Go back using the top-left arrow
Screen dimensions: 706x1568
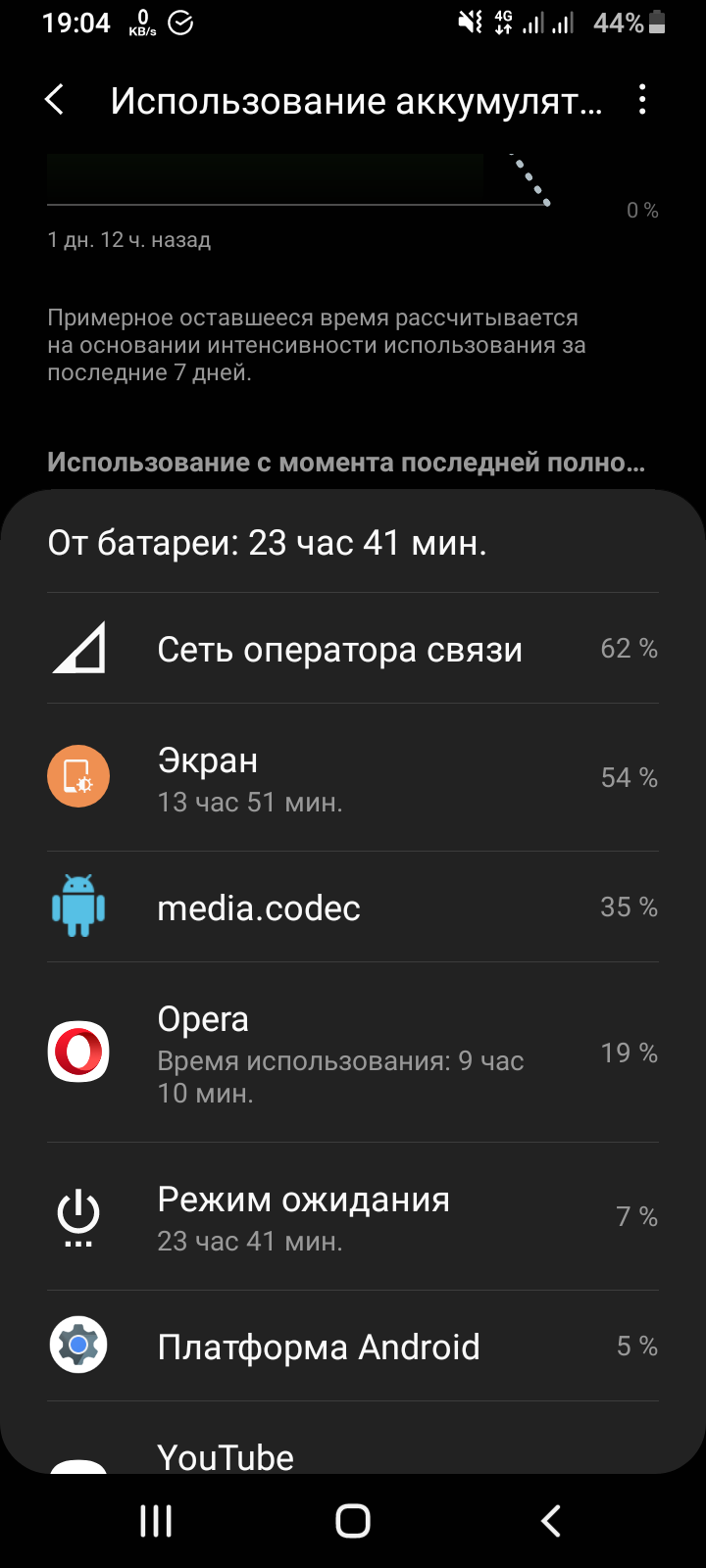[x=55, y=100]
